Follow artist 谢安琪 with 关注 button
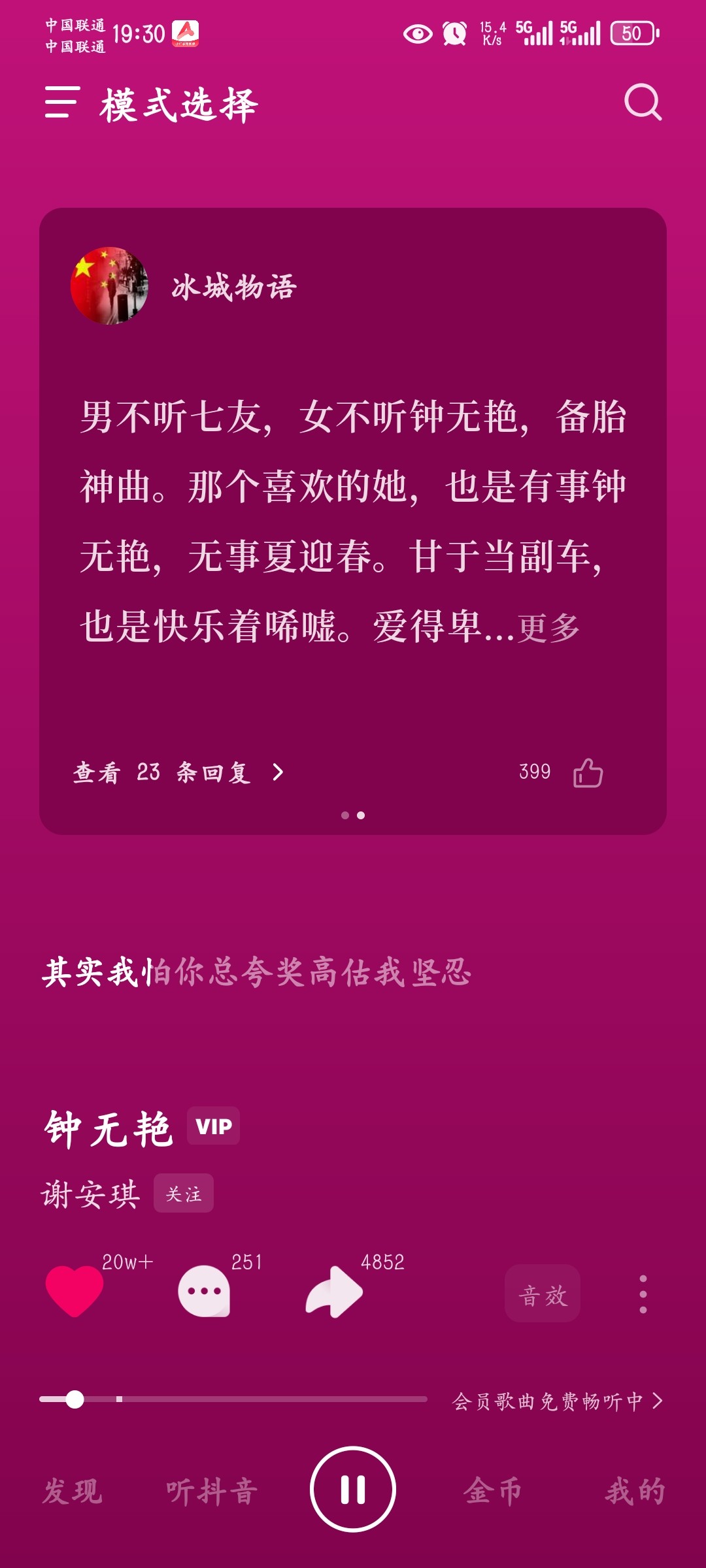This screenshot has width=706, height=1568. [x=184, y=1193]
